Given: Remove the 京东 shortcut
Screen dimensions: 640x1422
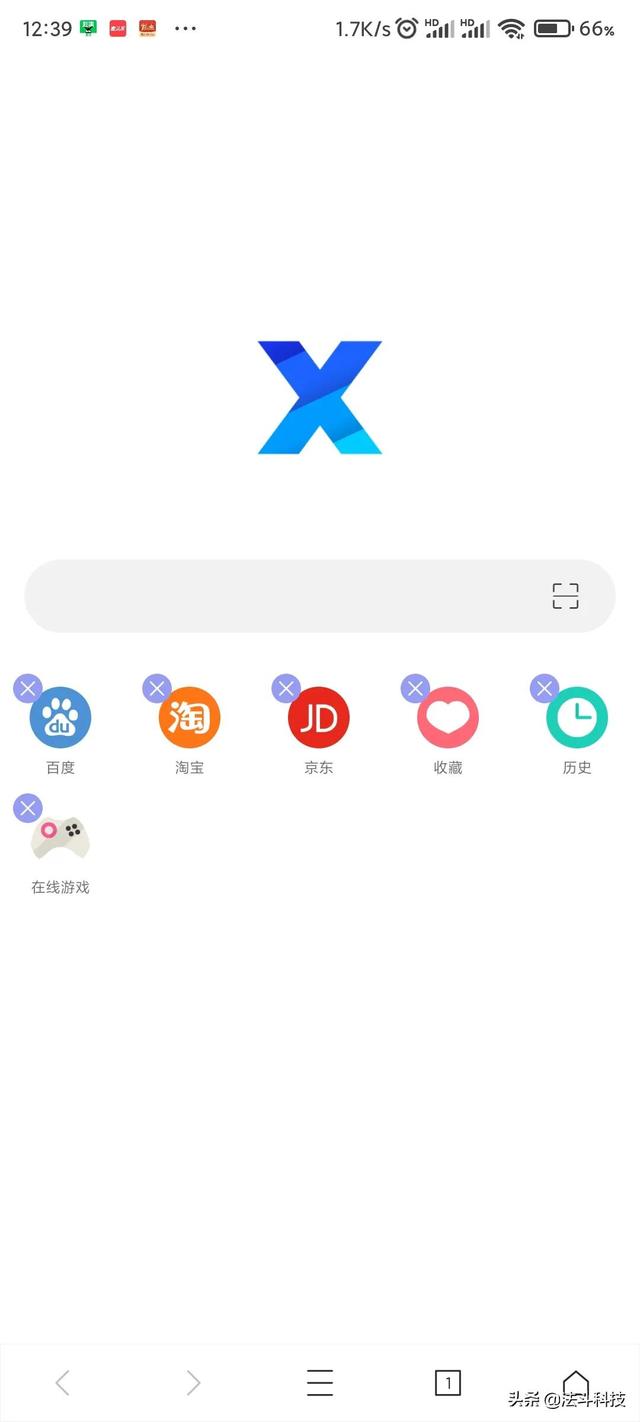Looking at the screenshot, I should [287, 689].
